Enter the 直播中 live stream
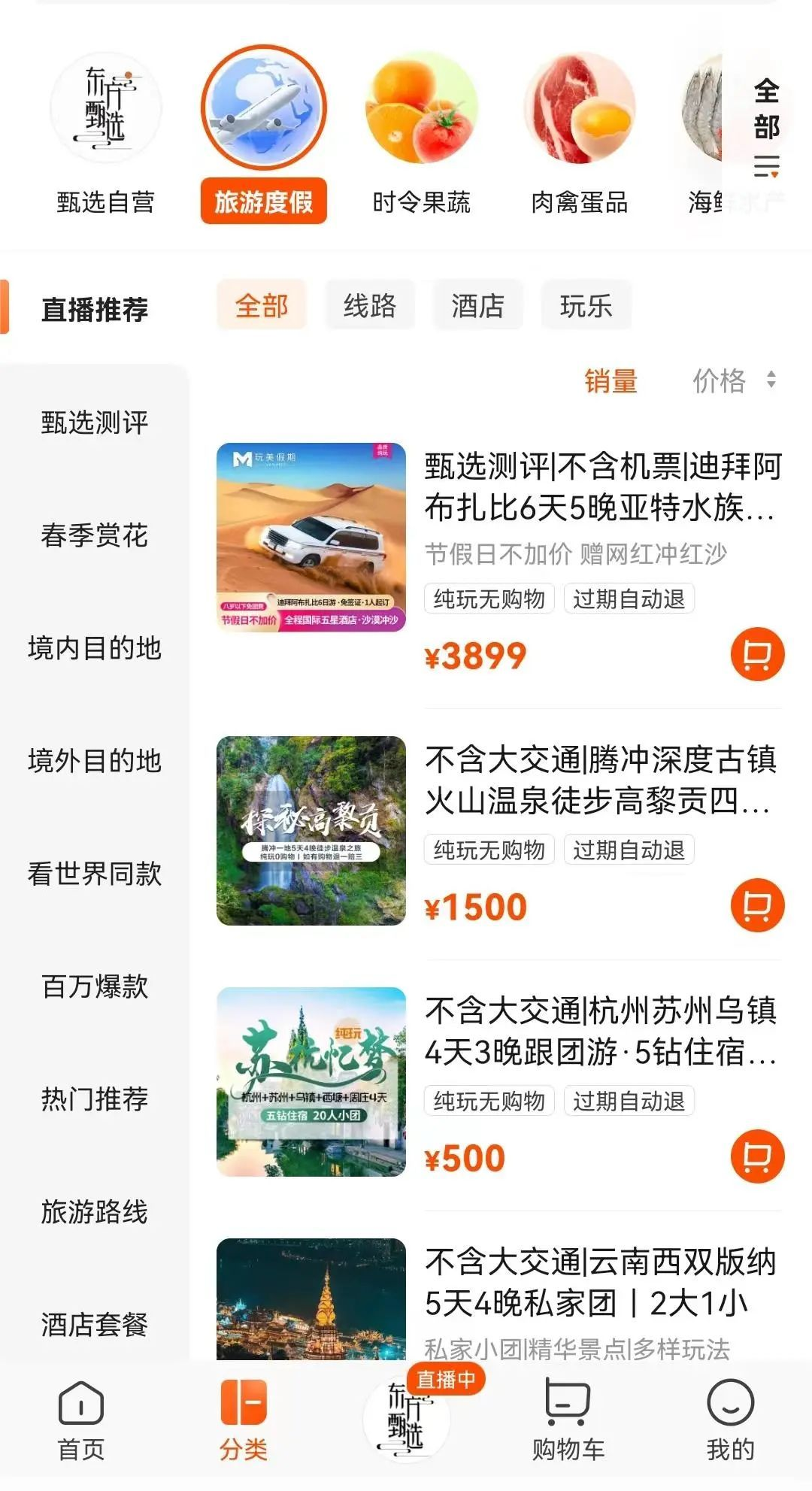 [x=407, y=1417]
